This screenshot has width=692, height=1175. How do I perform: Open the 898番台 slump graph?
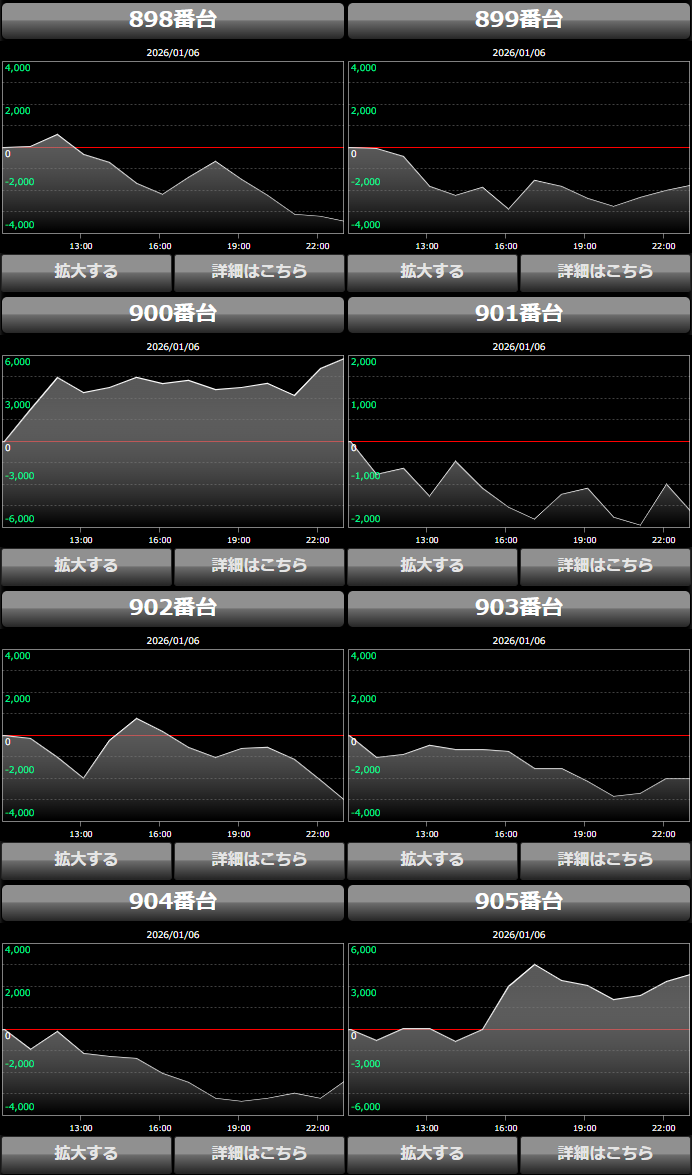pos(173,147)
